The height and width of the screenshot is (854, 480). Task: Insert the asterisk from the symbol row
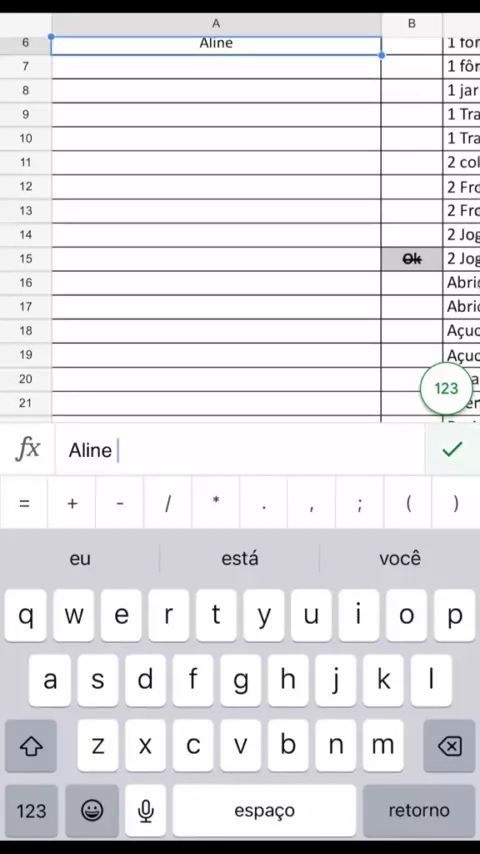point(216,504)
